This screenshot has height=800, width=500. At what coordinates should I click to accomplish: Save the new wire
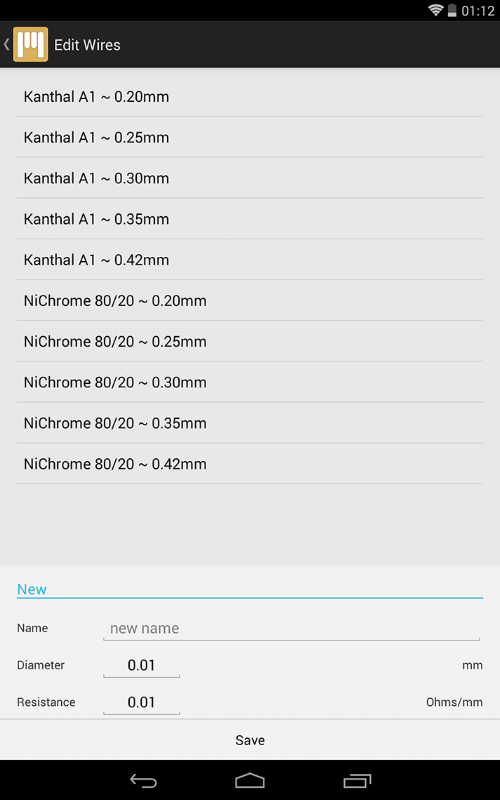(x=250, y=740)
